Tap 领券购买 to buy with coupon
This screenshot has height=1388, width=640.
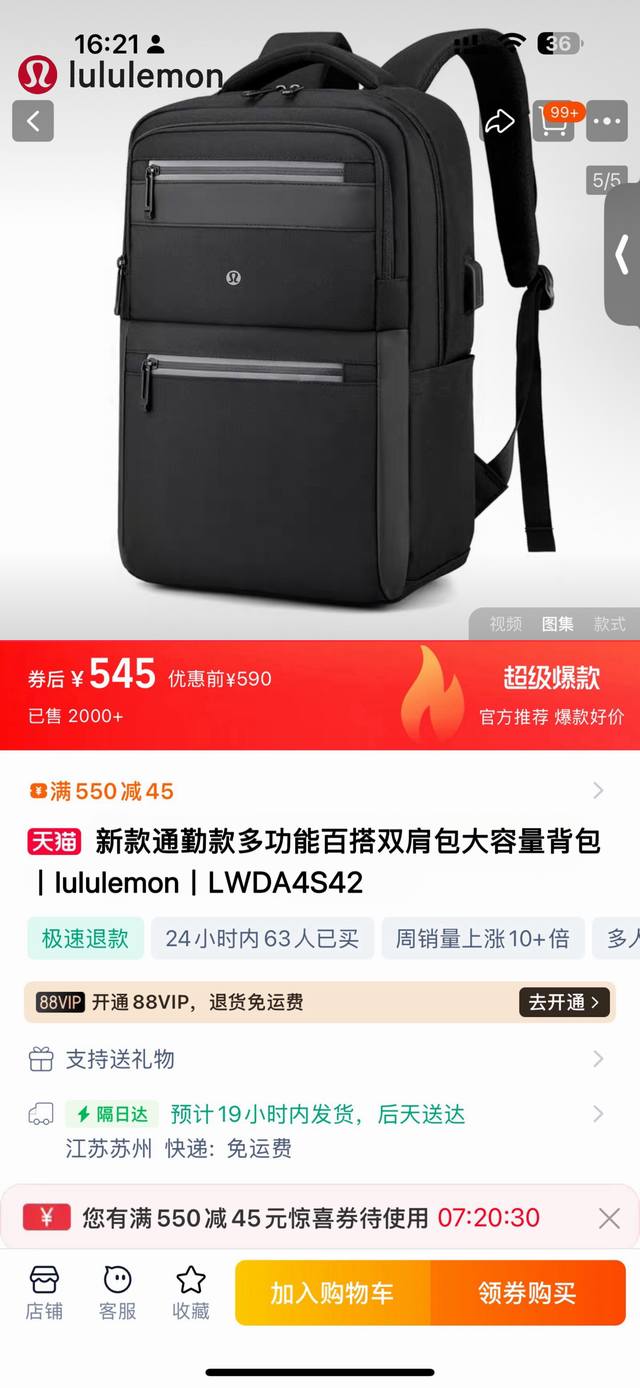[x=527, y=1292]
